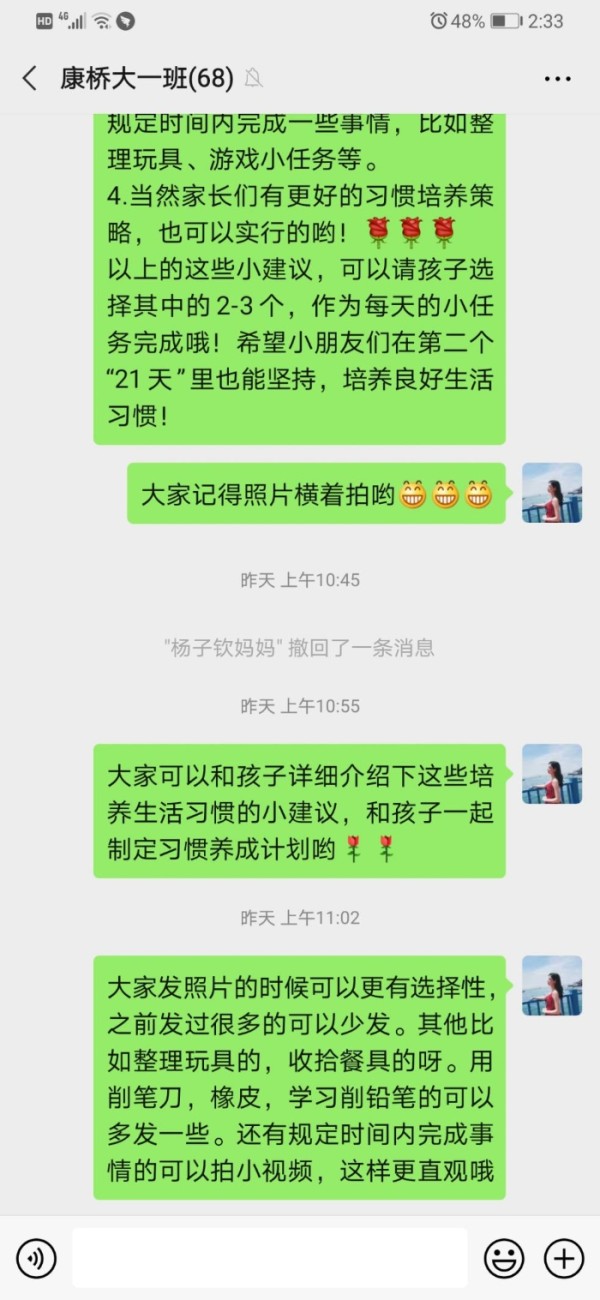This screenshot has width=600, height=1300.
Task: Tap avatar next to 大家可以和孩子详细介绍 message
Action: tap(552, 774)
